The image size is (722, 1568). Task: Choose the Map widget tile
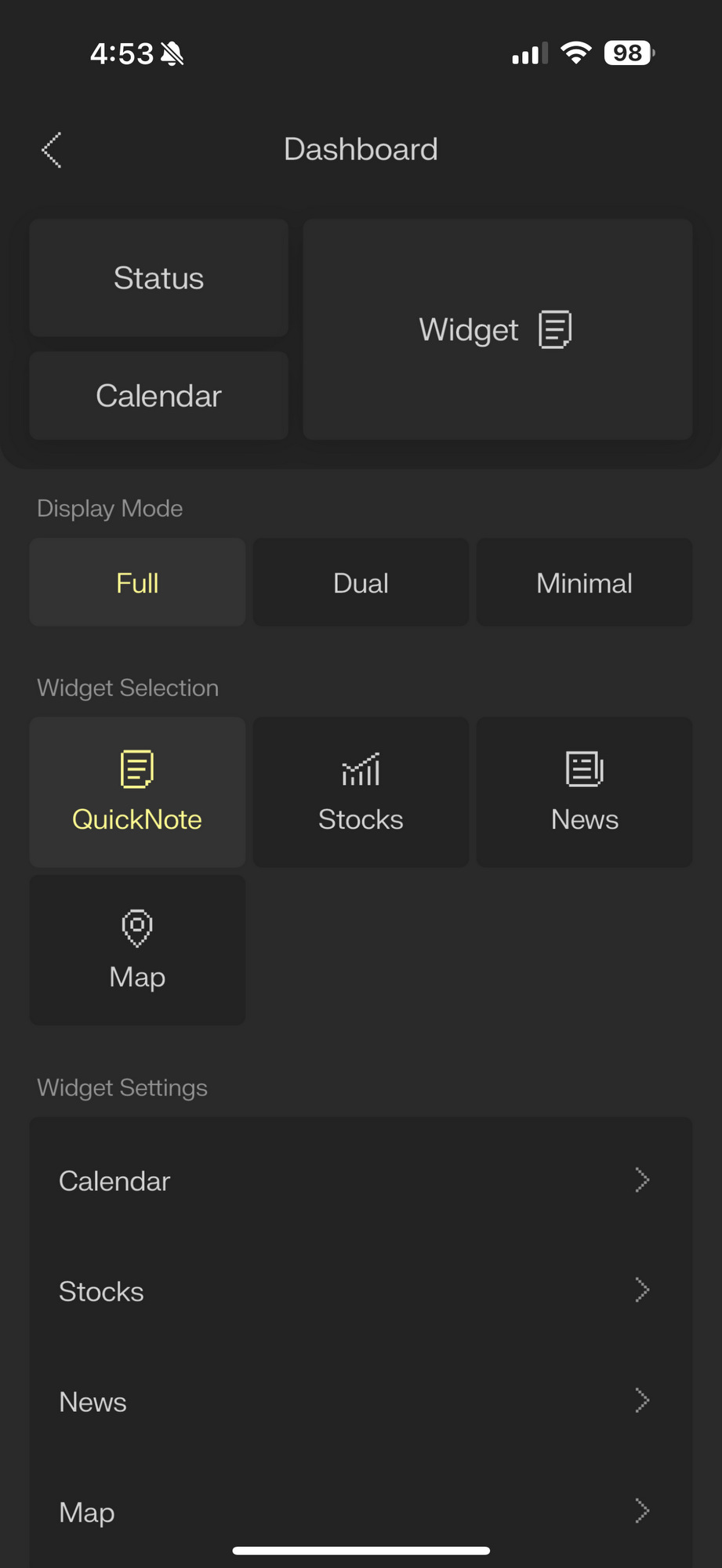click(x=137, y=949)
